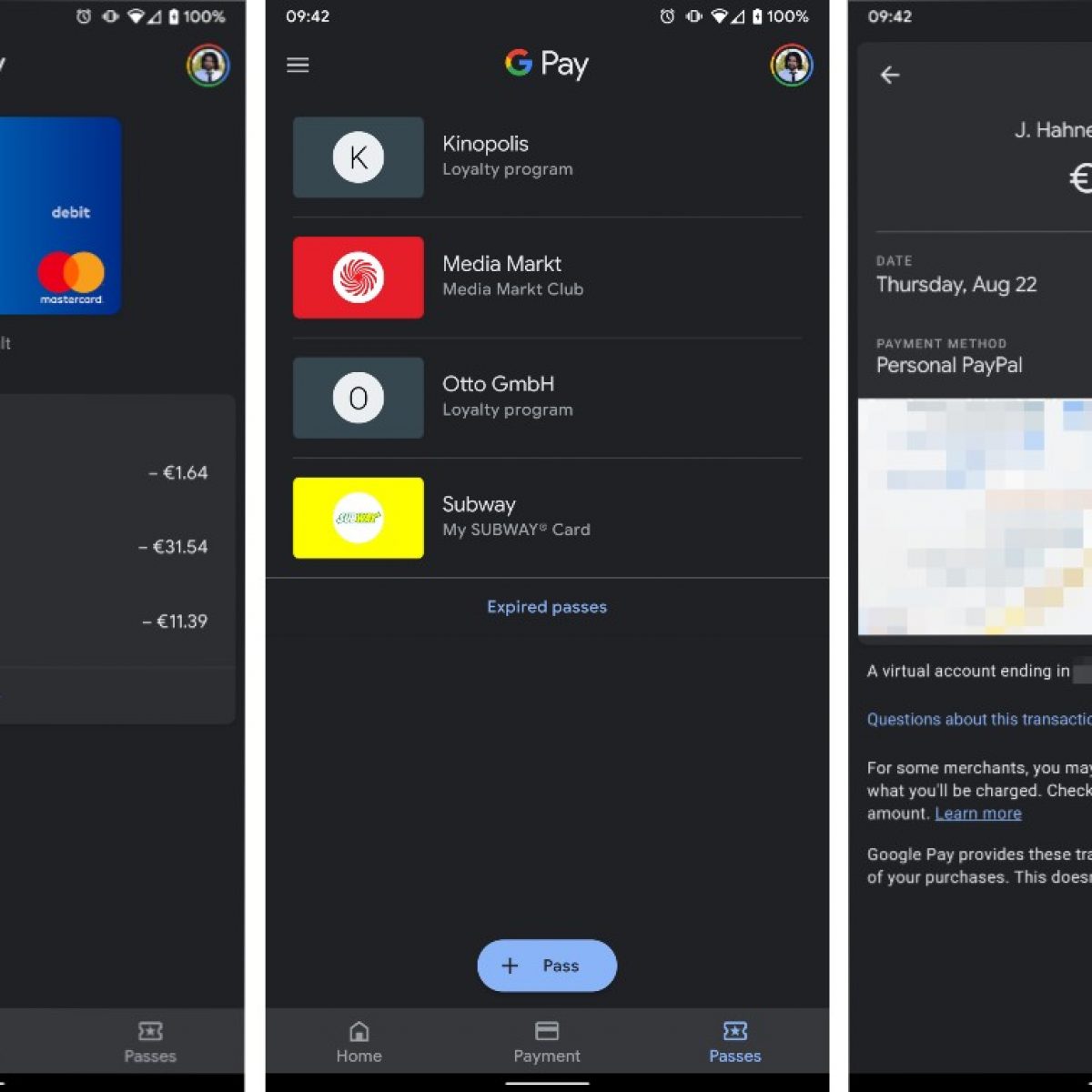The width and height of the screenshot is (1092, 1092).
Task: Open the Media Markt Club pass
Action: tap(546, 277)
